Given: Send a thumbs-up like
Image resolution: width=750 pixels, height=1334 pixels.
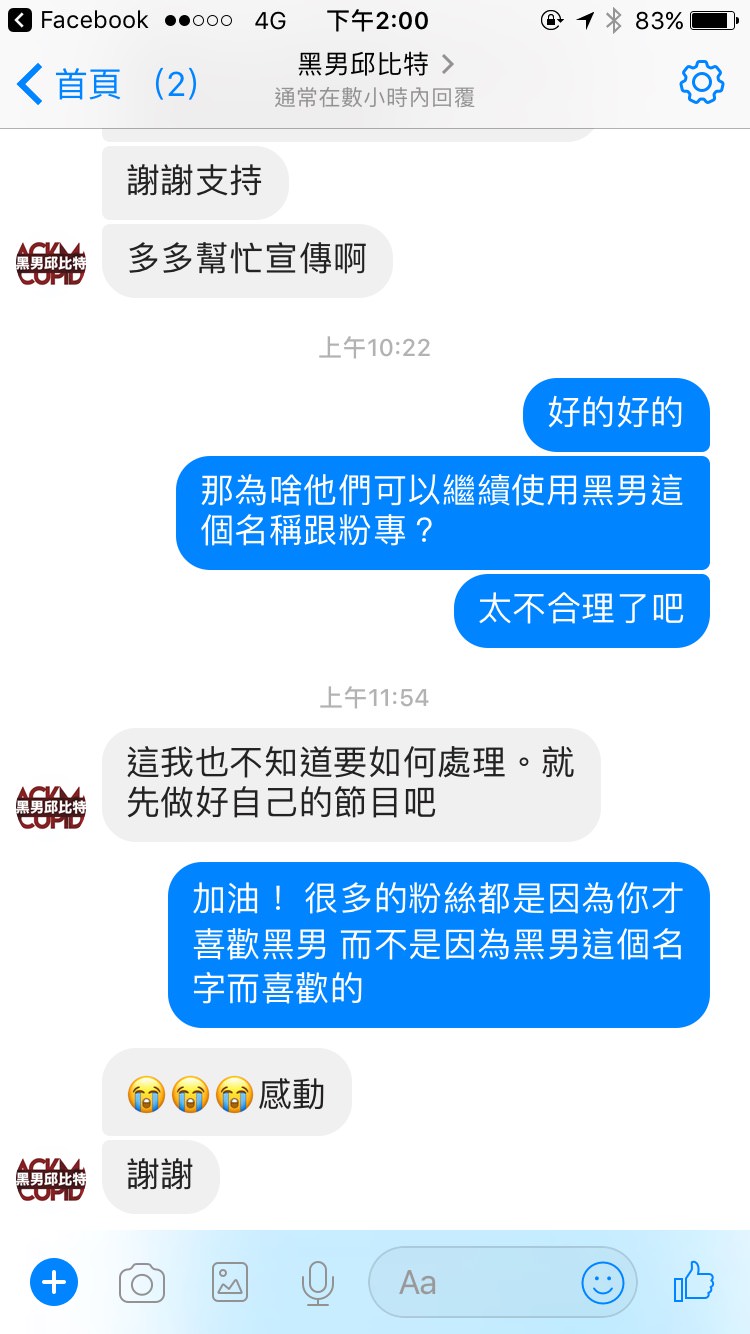Looking at the screenshot, I should click(694, 1281).
